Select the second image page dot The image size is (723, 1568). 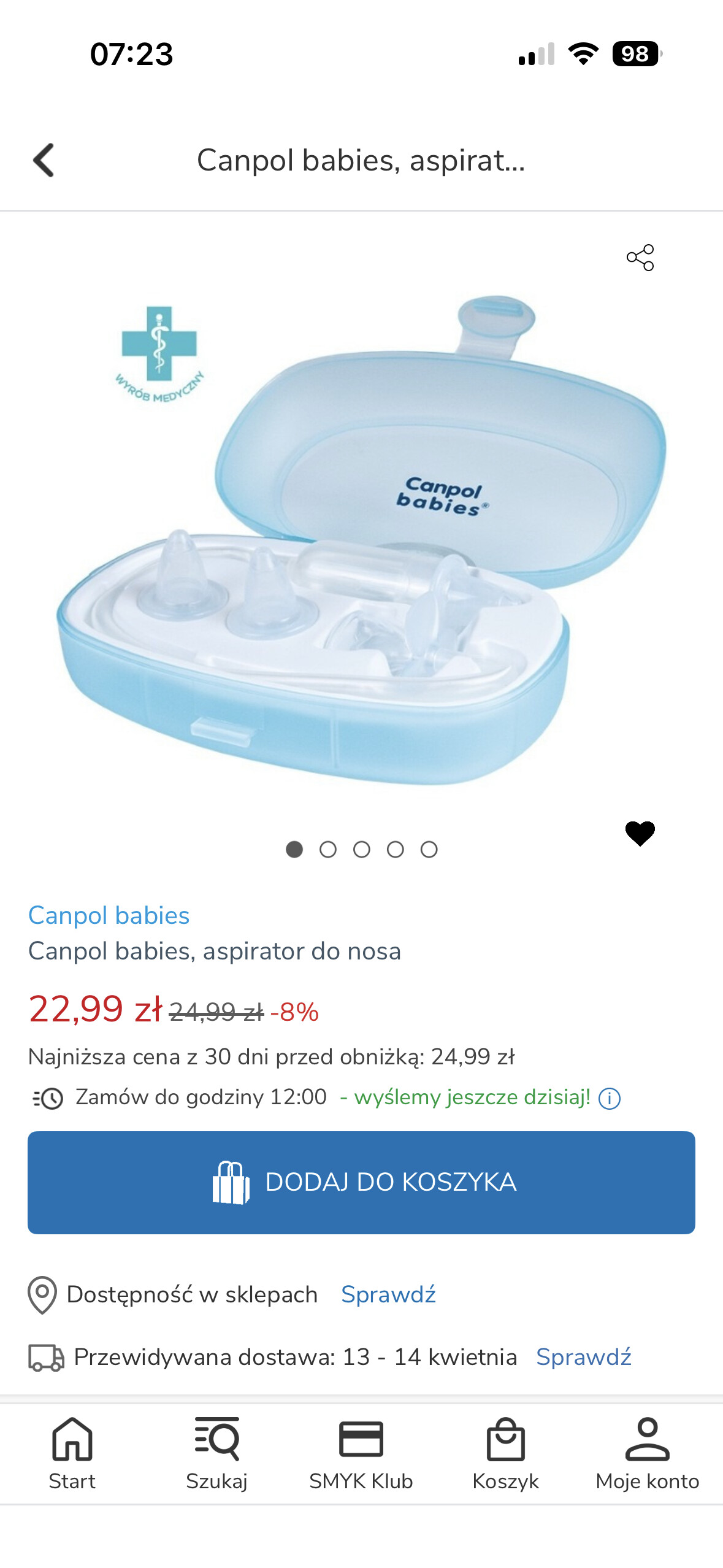328,850
